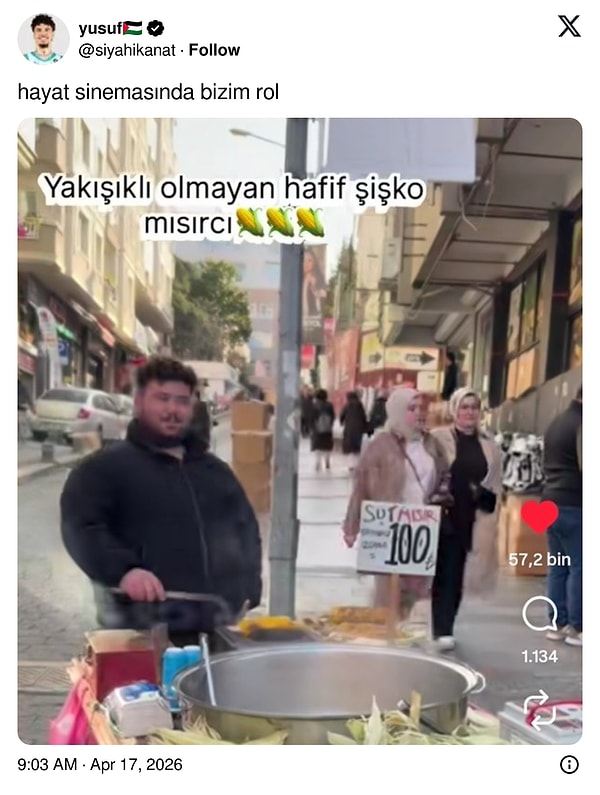Open the X logo to view on X

(x=569, y=27)
